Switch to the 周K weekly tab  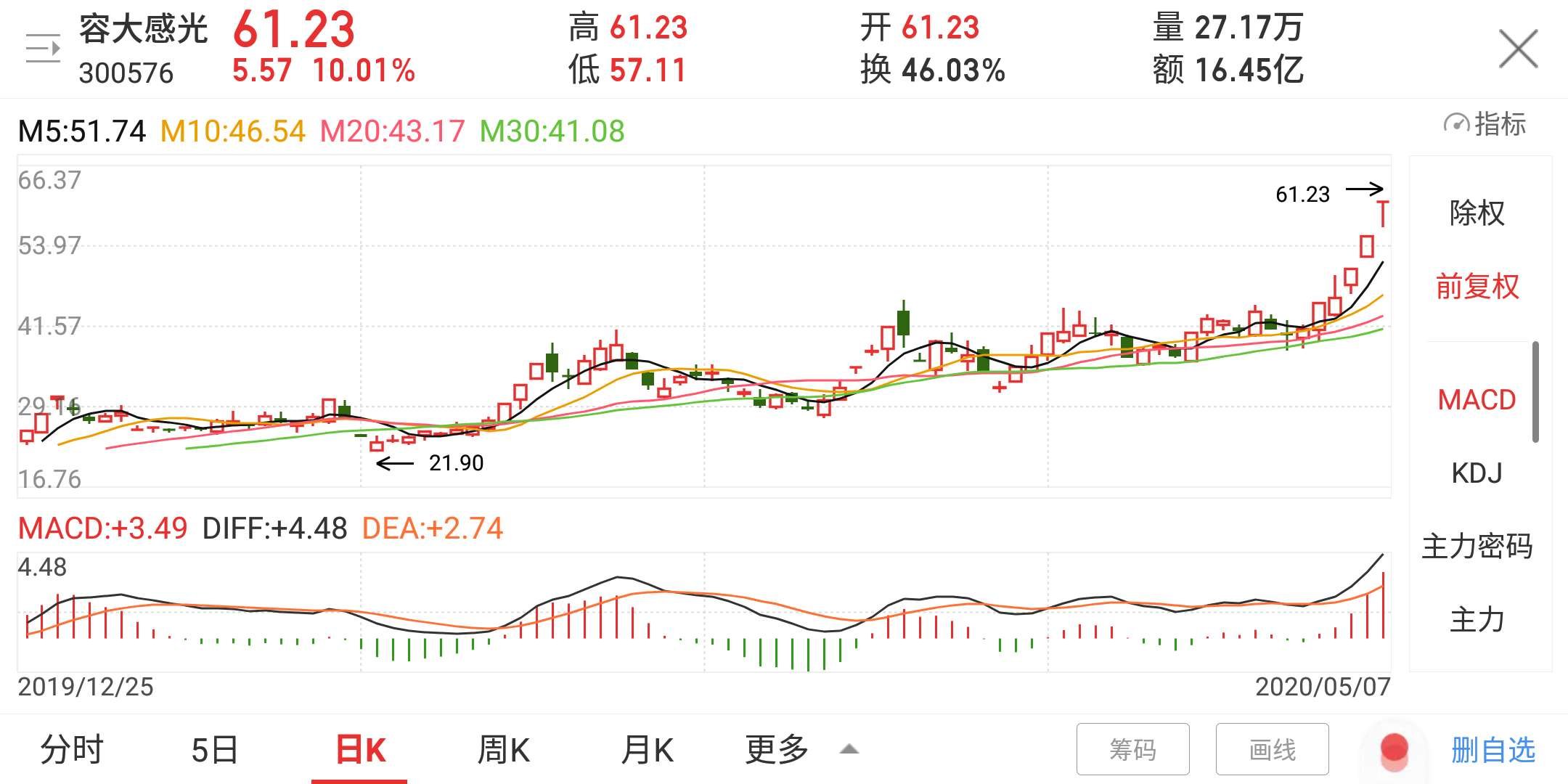504,750
